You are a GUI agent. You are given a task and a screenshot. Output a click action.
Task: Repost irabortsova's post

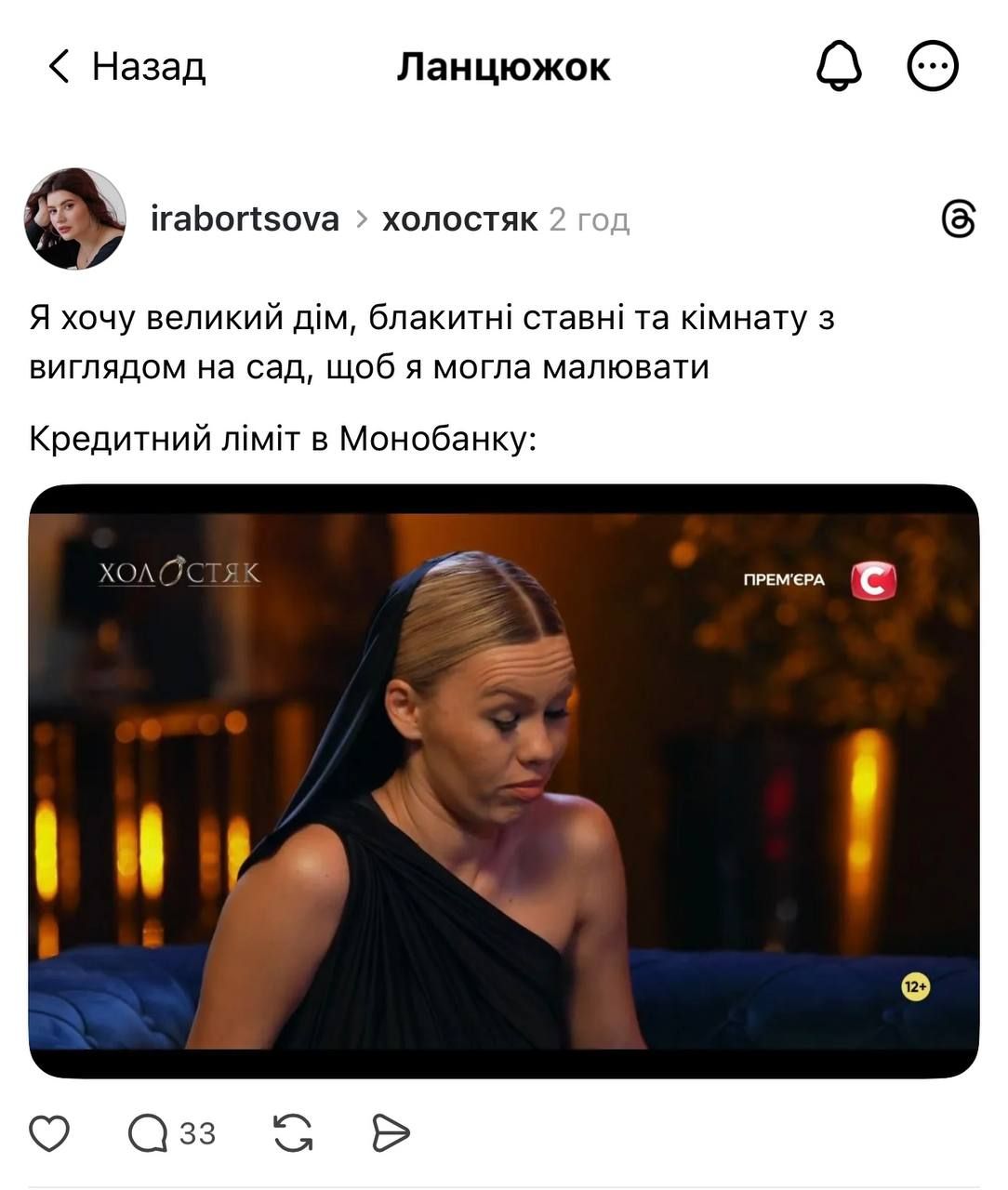click(x=293, y=1133)
